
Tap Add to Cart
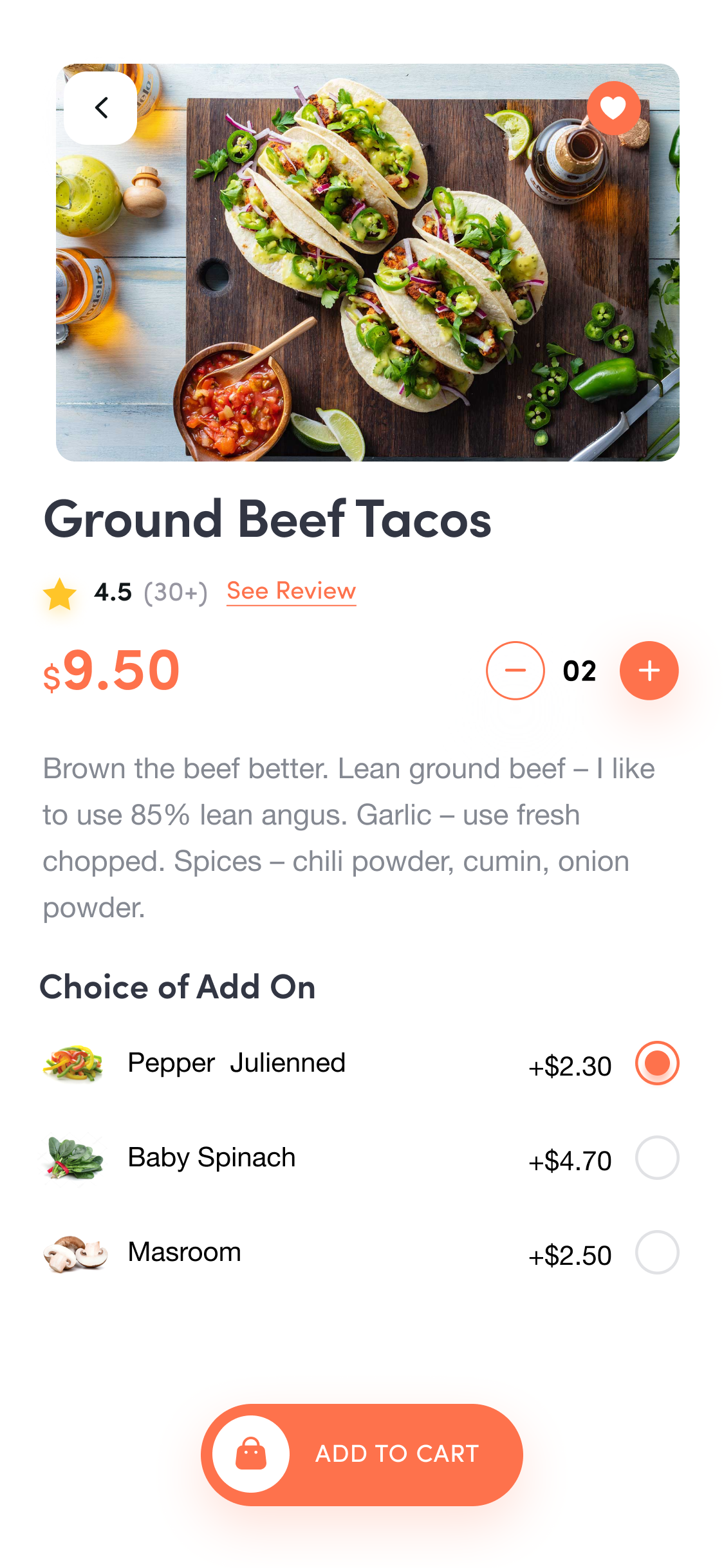pos(362,1454)
